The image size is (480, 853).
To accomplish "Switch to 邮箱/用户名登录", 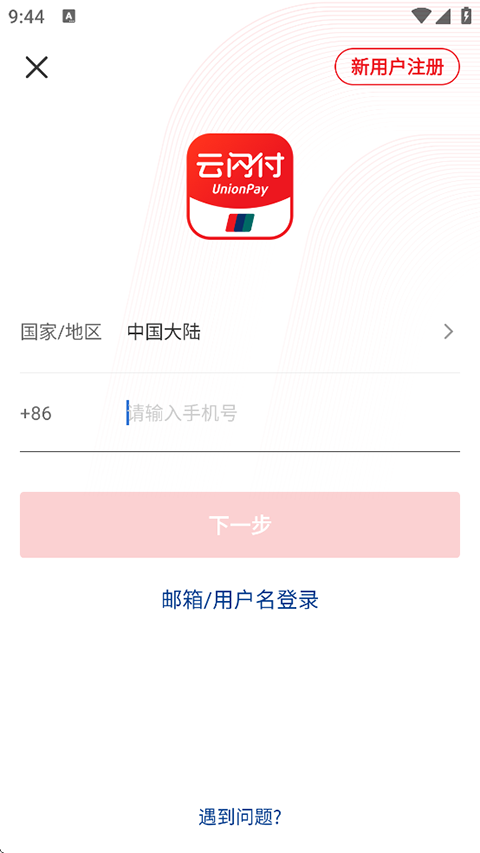I will tap(240, 599).
